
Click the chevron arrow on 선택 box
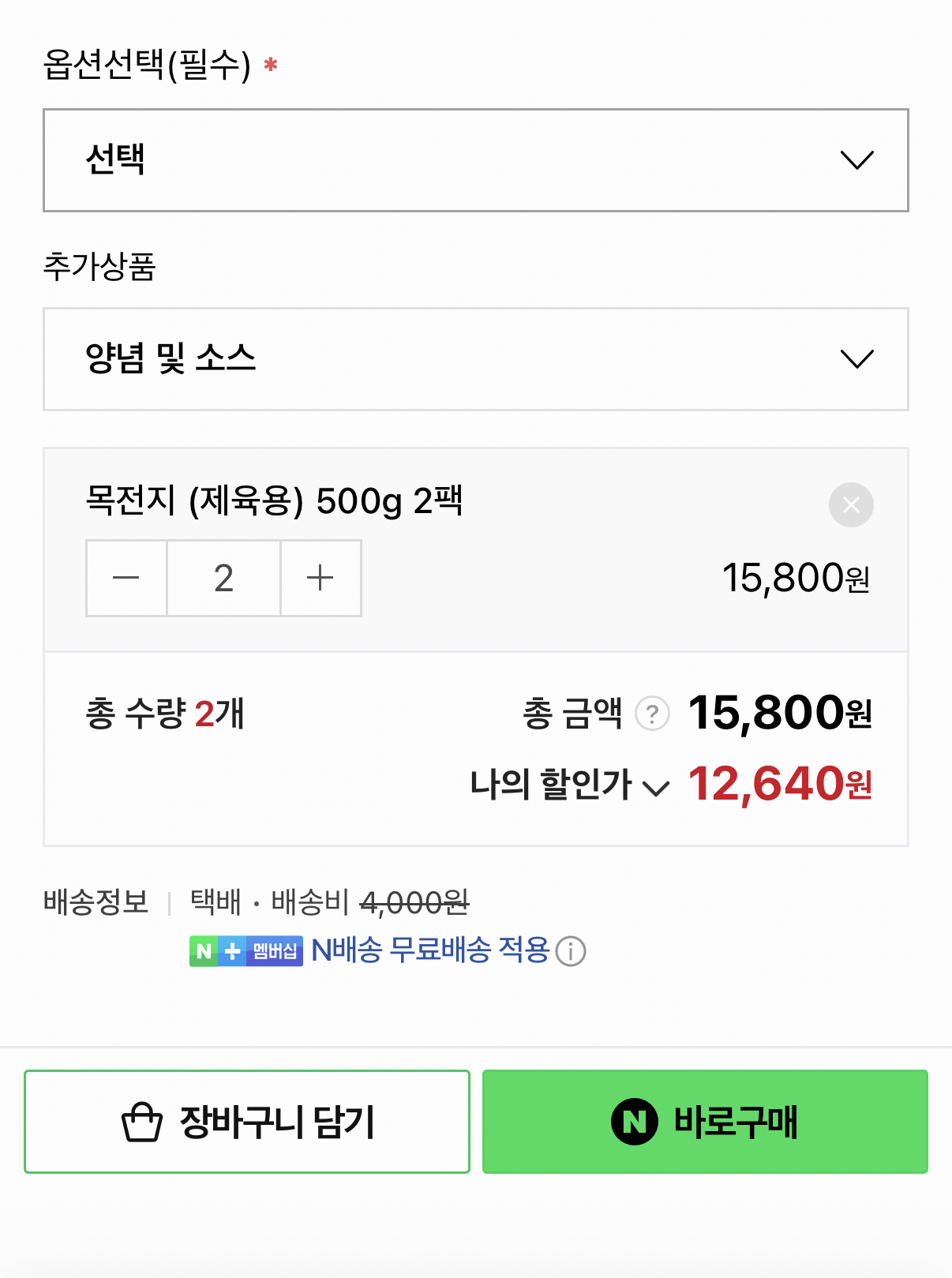click(856, 160)
